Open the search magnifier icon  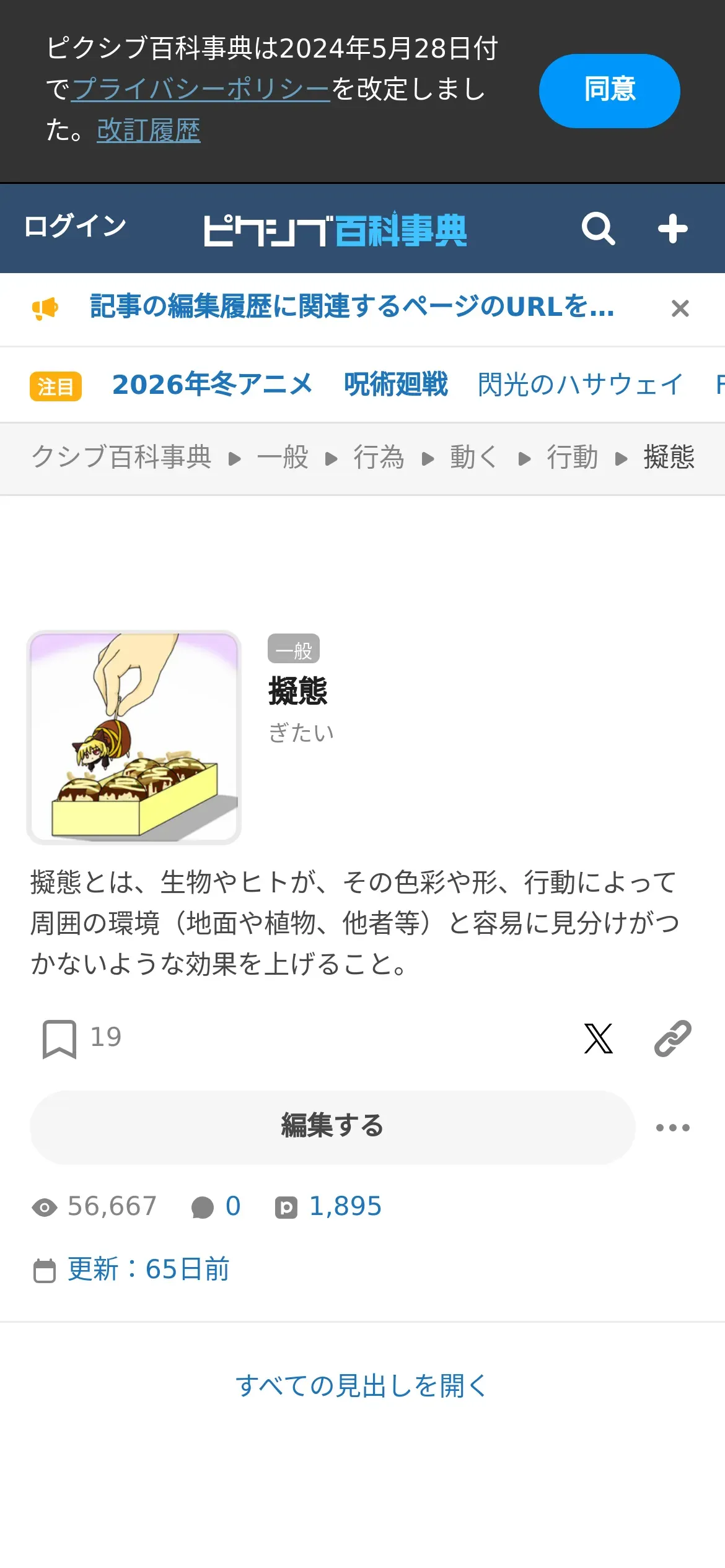[x=598, y=229]
